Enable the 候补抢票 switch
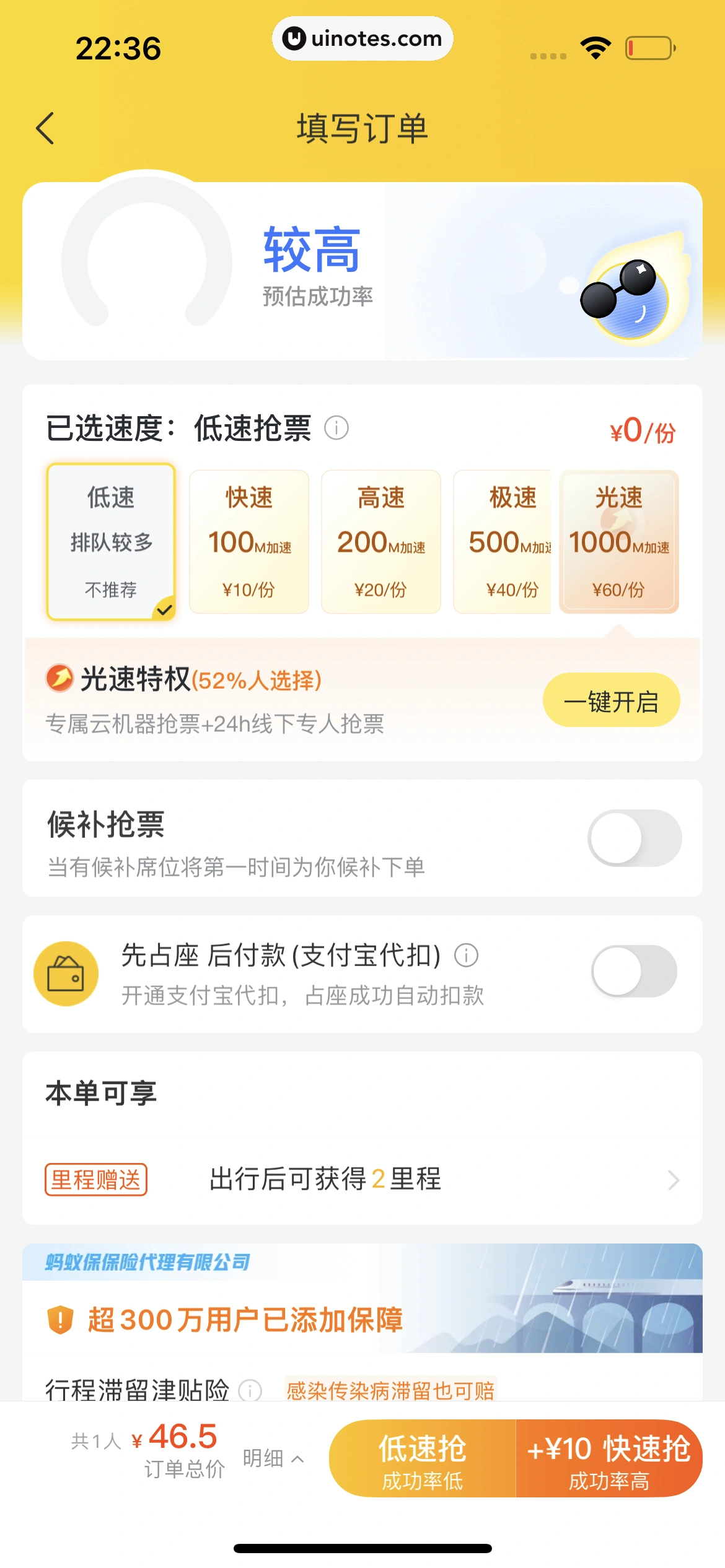Image resolution: width=725 pixels, height=1568 pixels. 634,838
